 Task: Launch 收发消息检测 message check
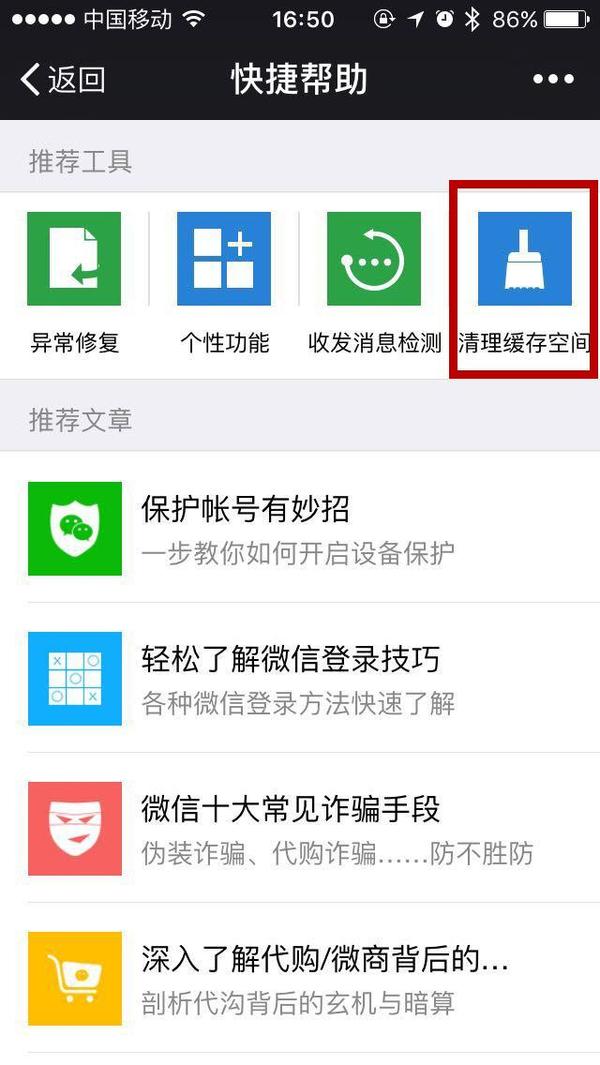pyautogui.click(x=374, y=282)
